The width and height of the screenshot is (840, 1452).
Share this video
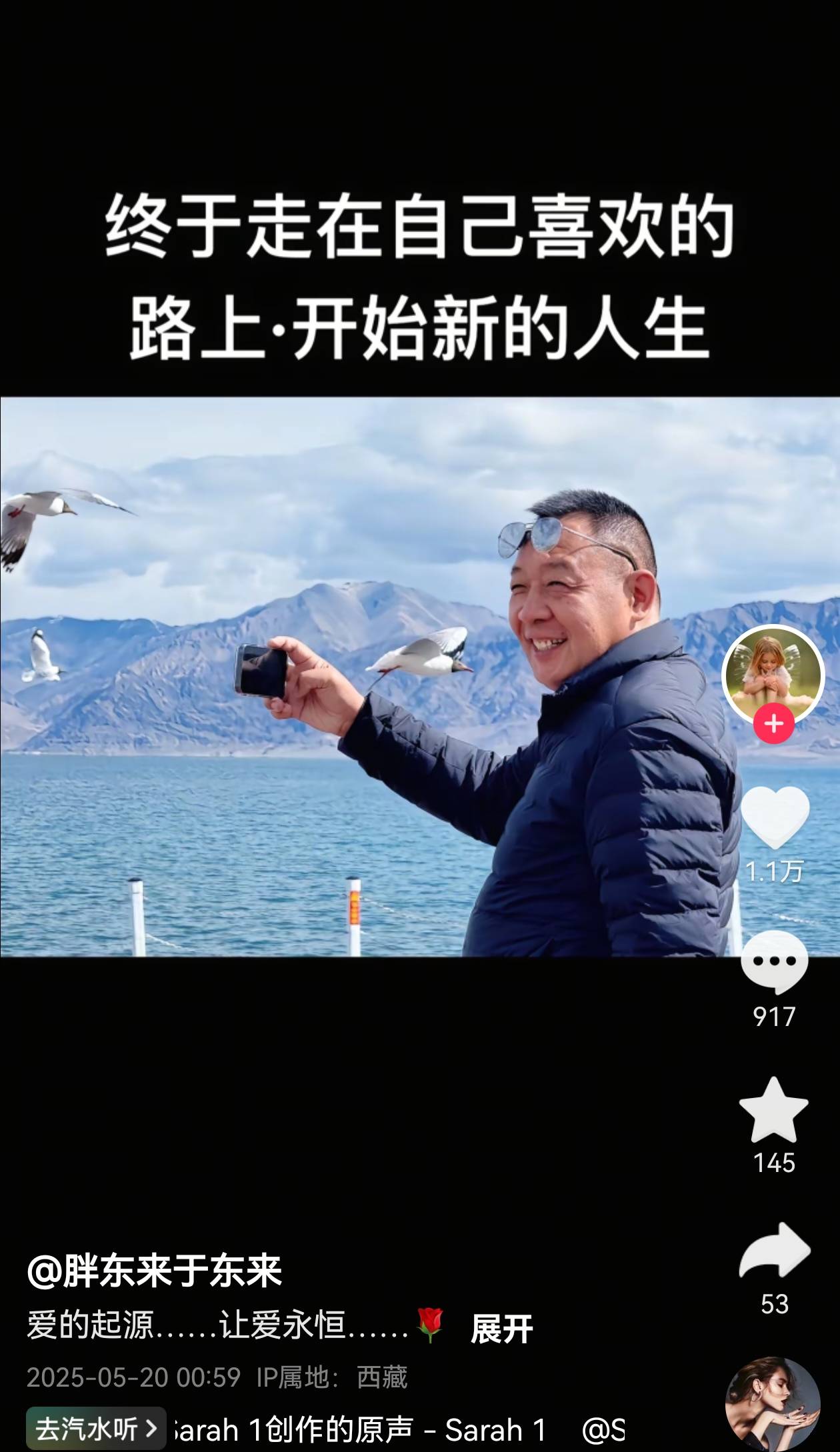(775, 1251)
